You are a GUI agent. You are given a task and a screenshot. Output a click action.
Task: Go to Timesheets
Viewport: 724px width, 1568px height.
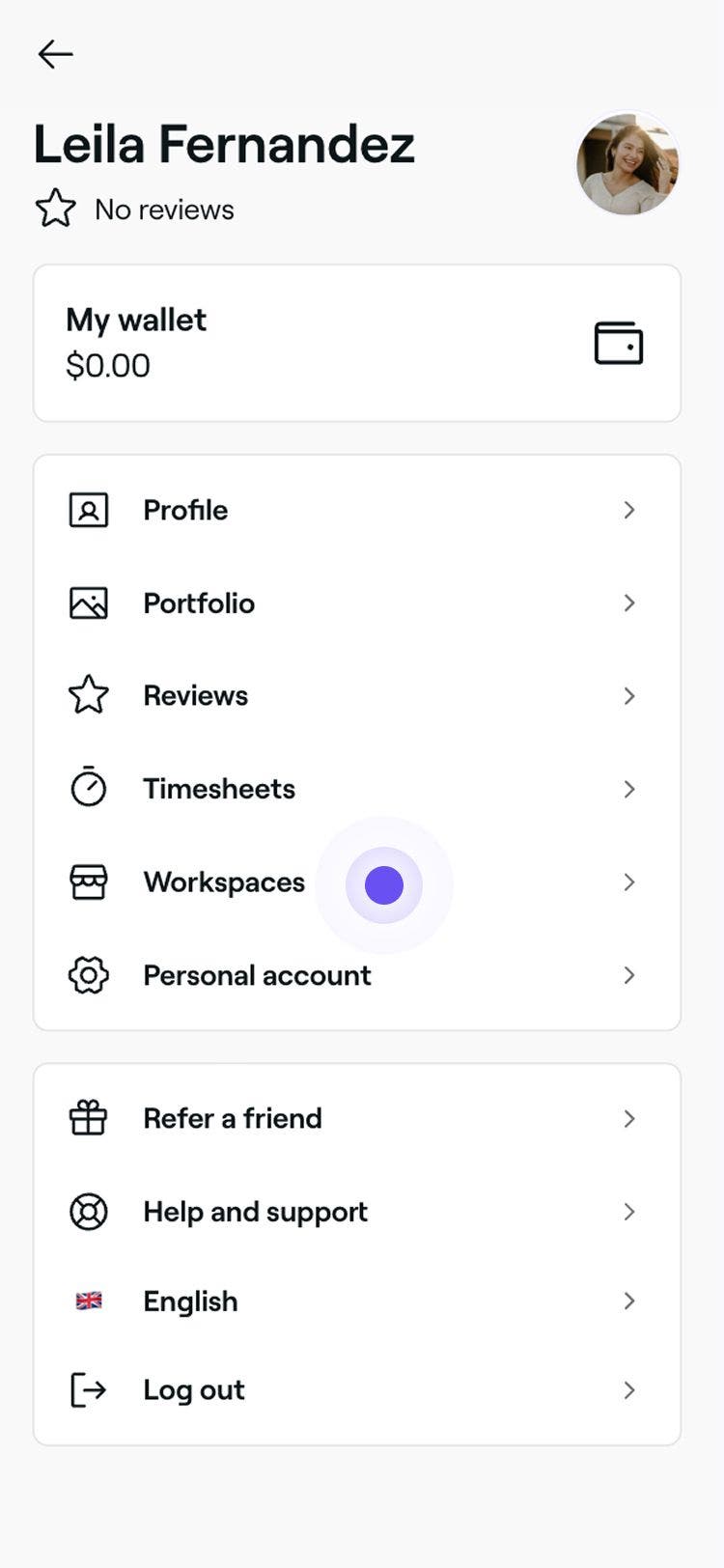pos(356,789)
